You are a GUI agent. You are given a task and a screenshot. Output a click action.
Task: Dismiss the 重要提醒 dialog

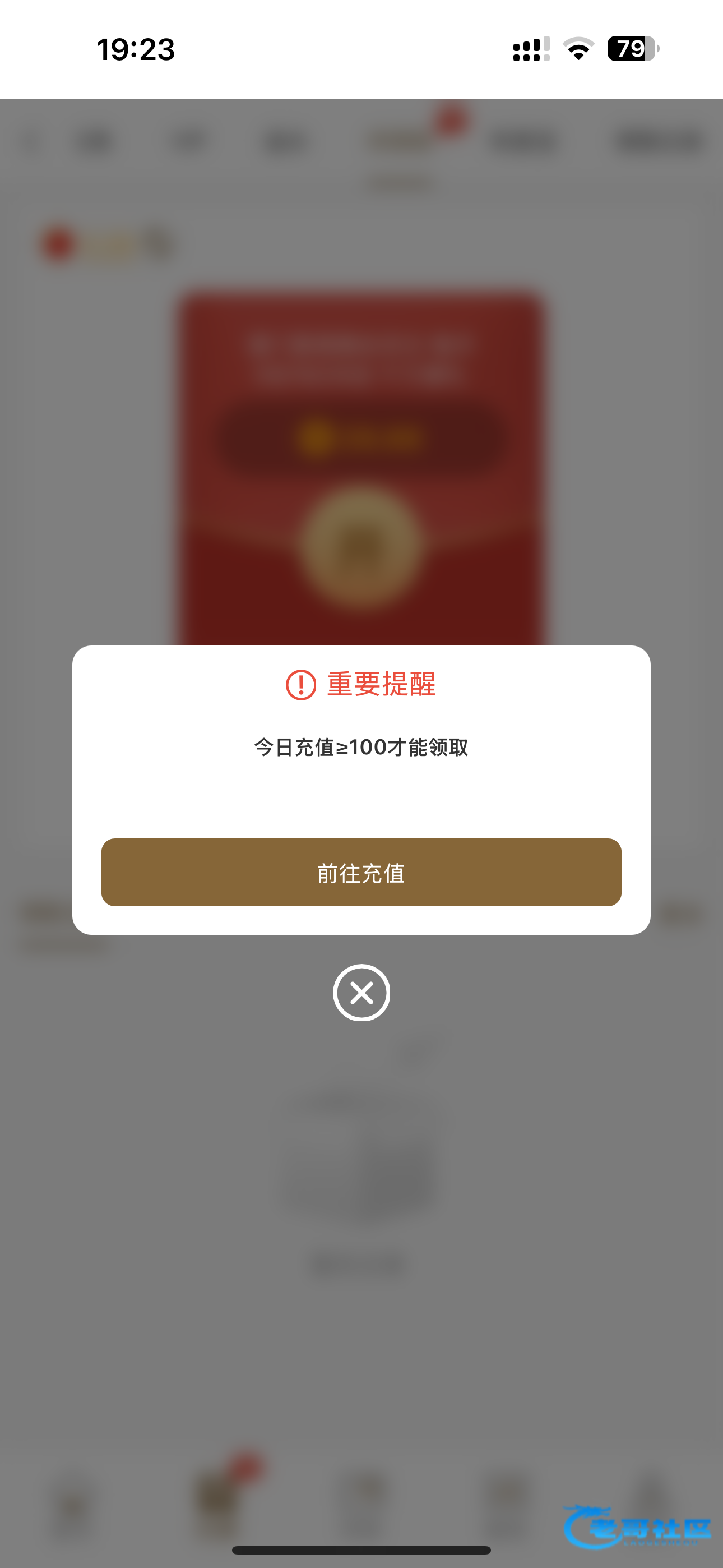[x=361, y=993]
